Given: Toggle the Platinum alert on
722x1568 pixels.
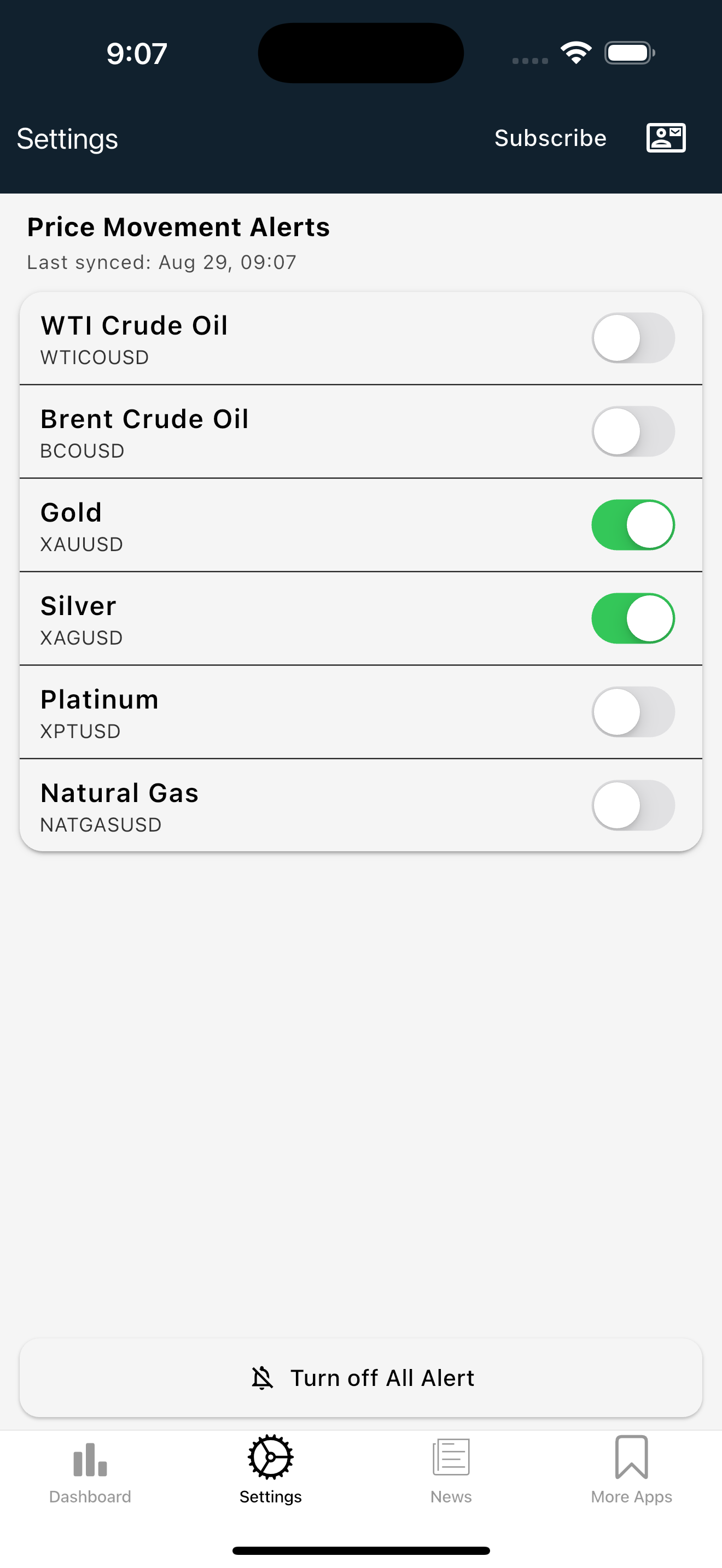Looking at the screenshot, I should point(632,712).
